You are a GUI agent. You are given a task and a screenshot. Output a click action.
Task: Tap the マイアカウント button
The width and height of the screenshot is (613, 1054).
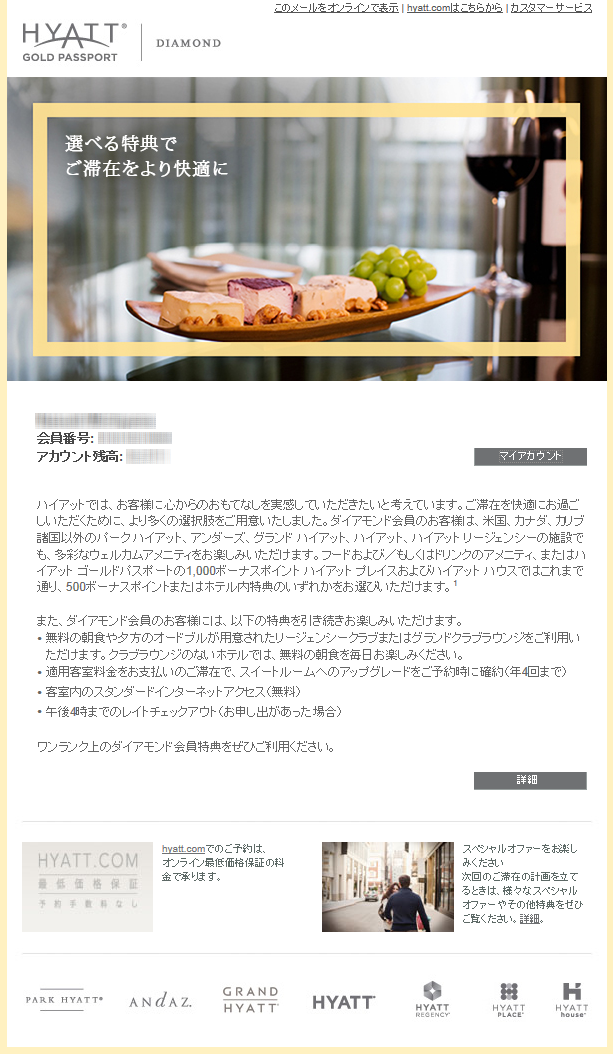(x=530, y=456)
